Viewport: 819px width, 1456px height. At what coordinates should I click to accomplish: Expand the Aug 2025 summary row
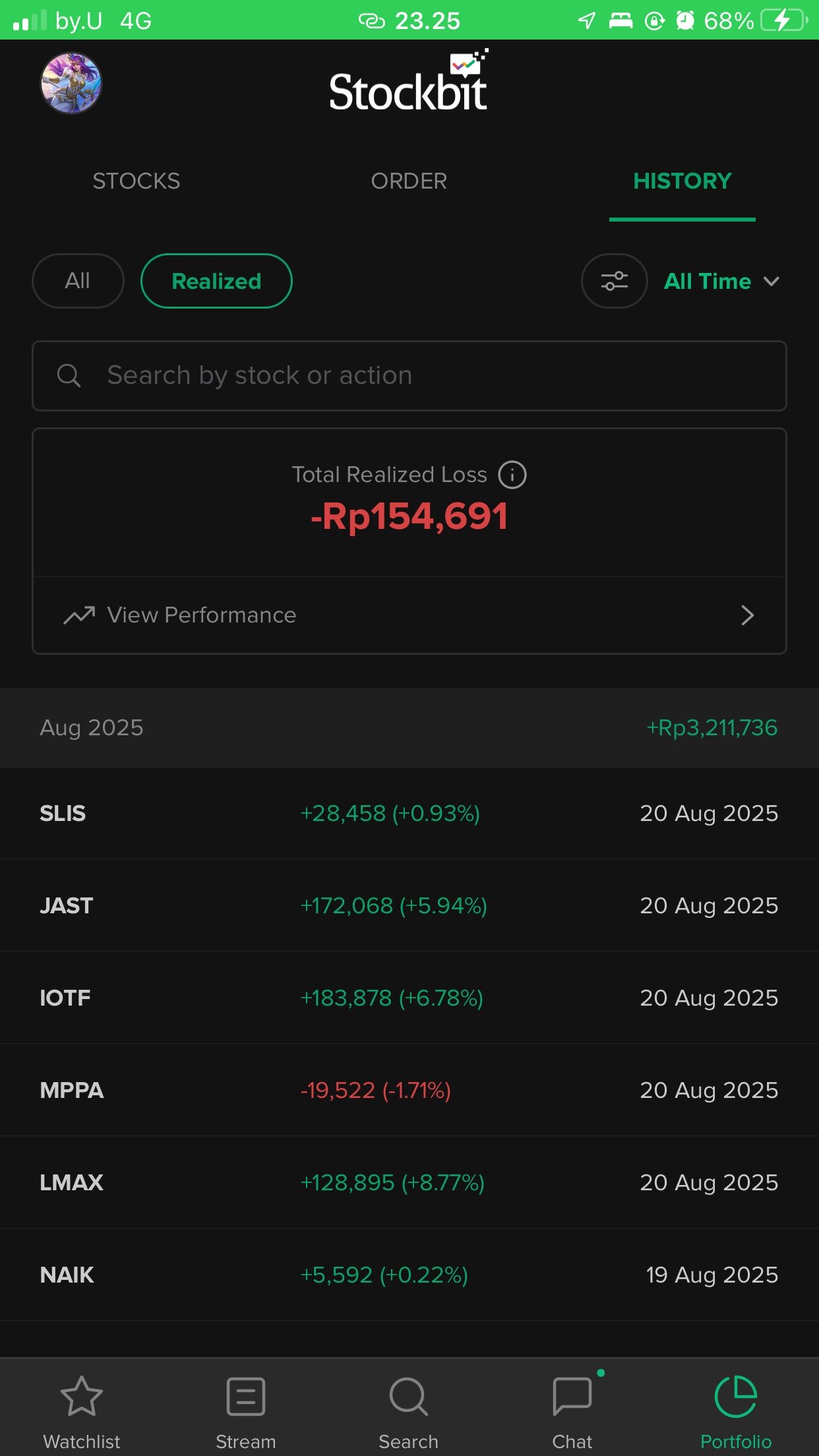click(x=409, y=727)
